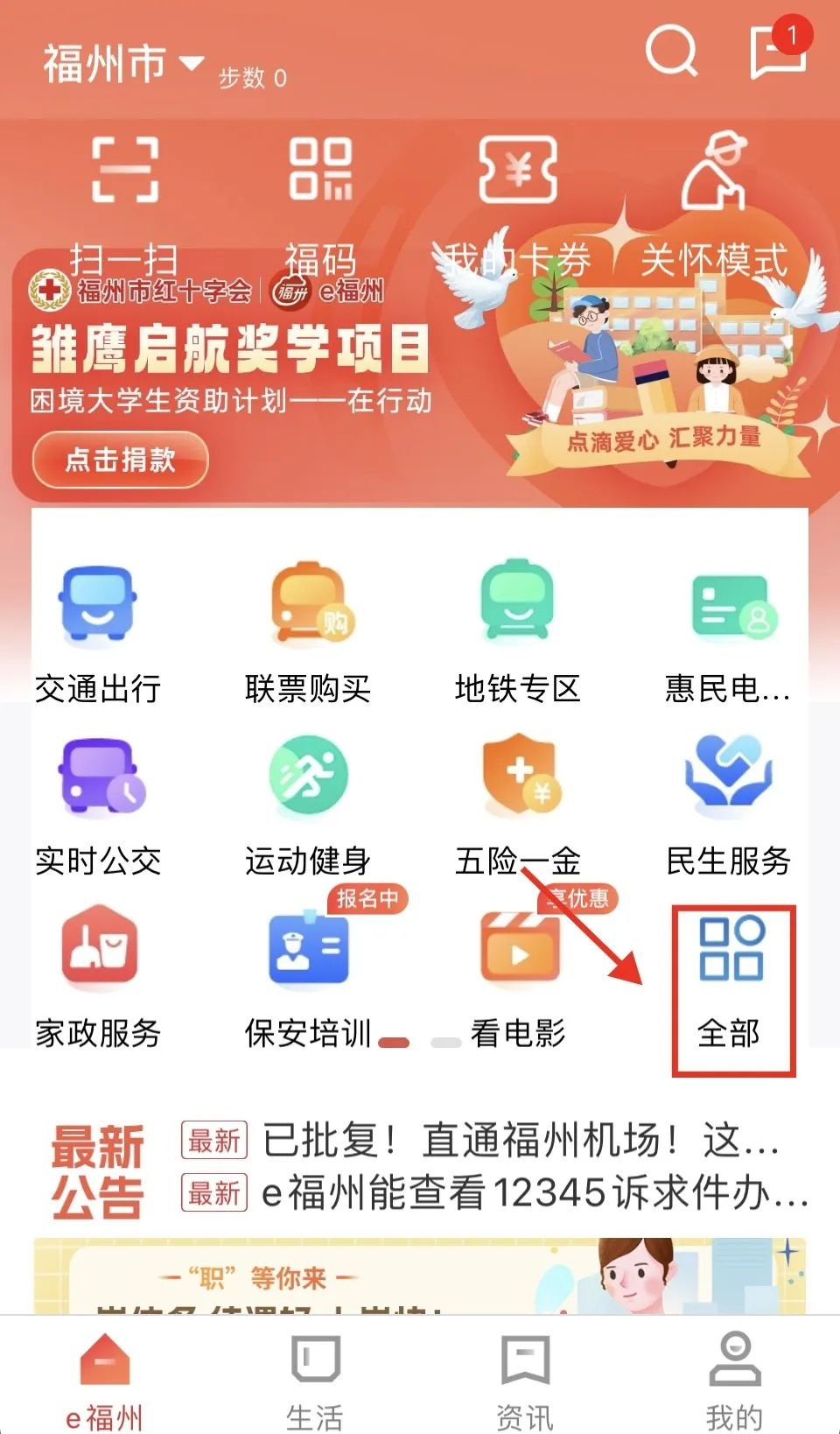Screen dimensions: 840x1434
Task: Open the messages icon with badge
Action: pyautogui.click(x=777, y=51)
